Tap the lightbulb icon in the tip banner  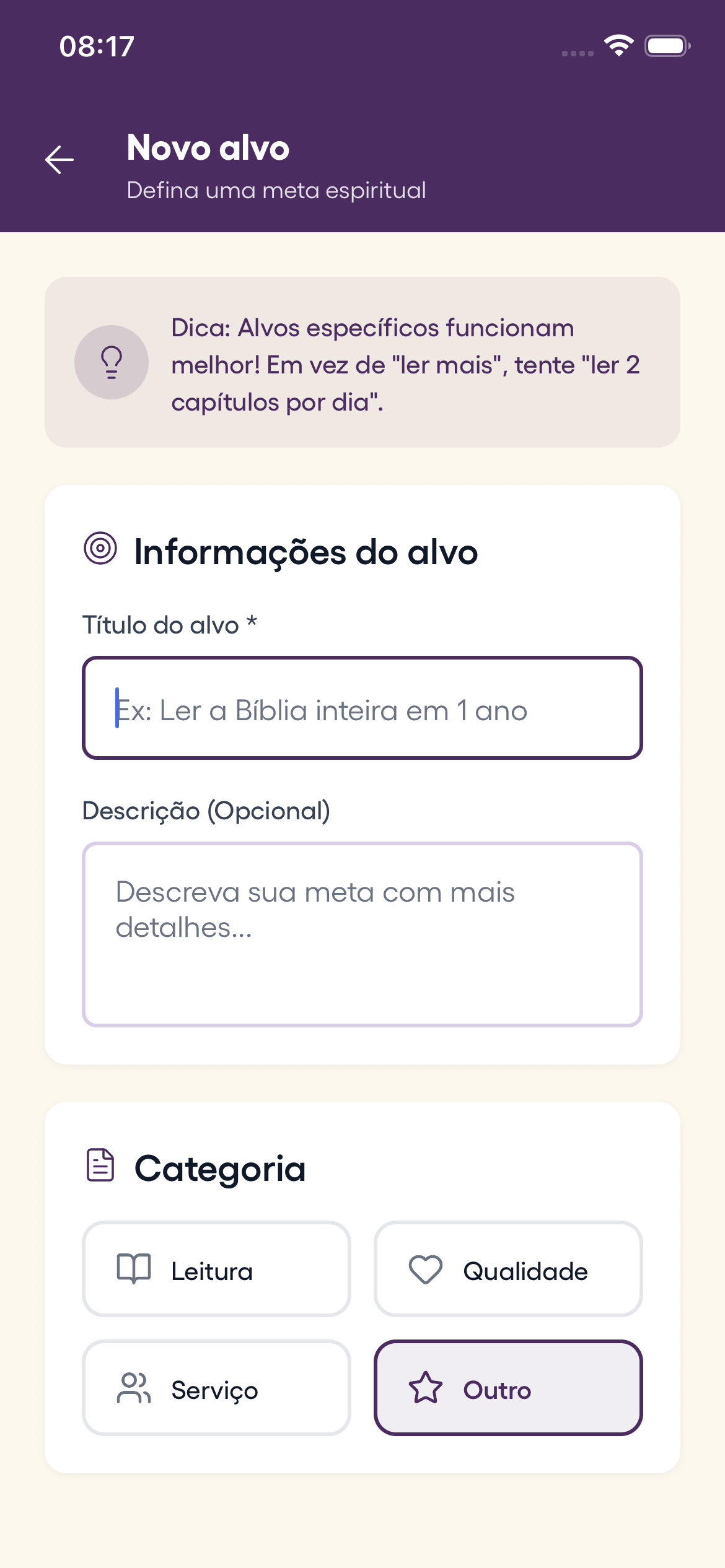pyautogui.click(x=112, y=363)
